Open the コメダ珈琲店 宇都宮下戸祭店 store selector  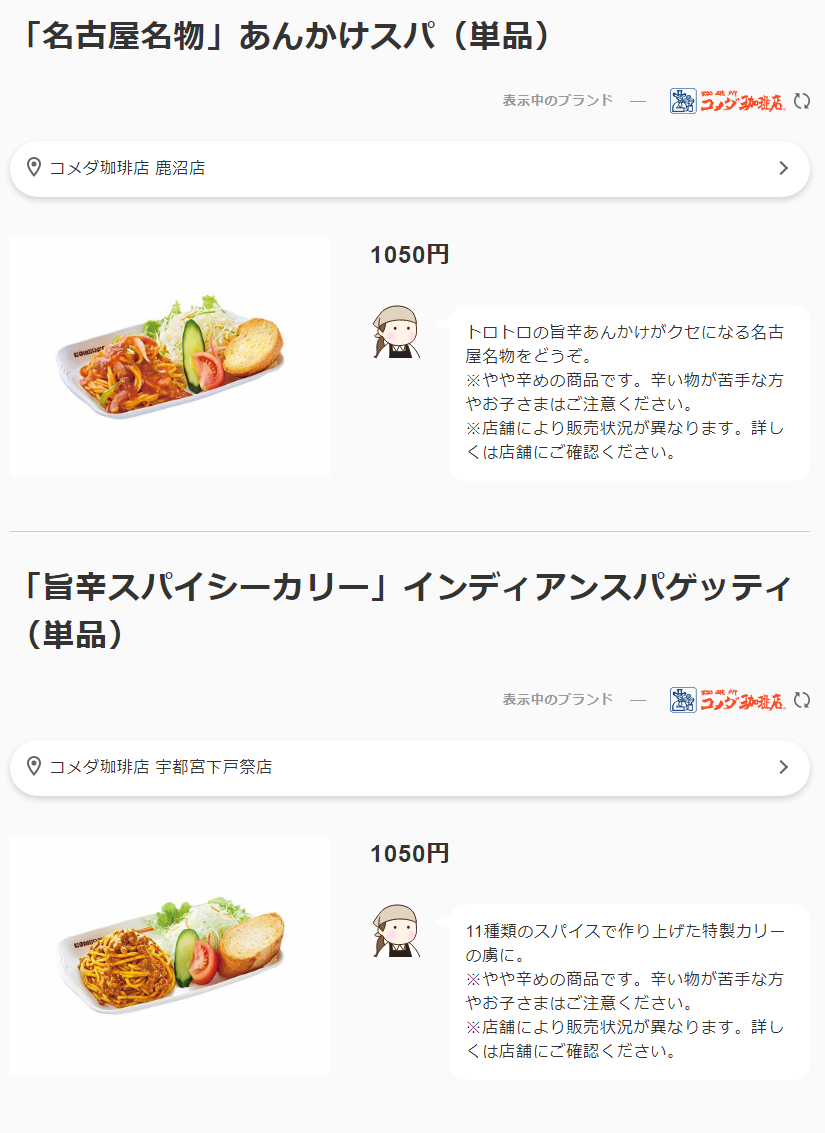point(409,767)
